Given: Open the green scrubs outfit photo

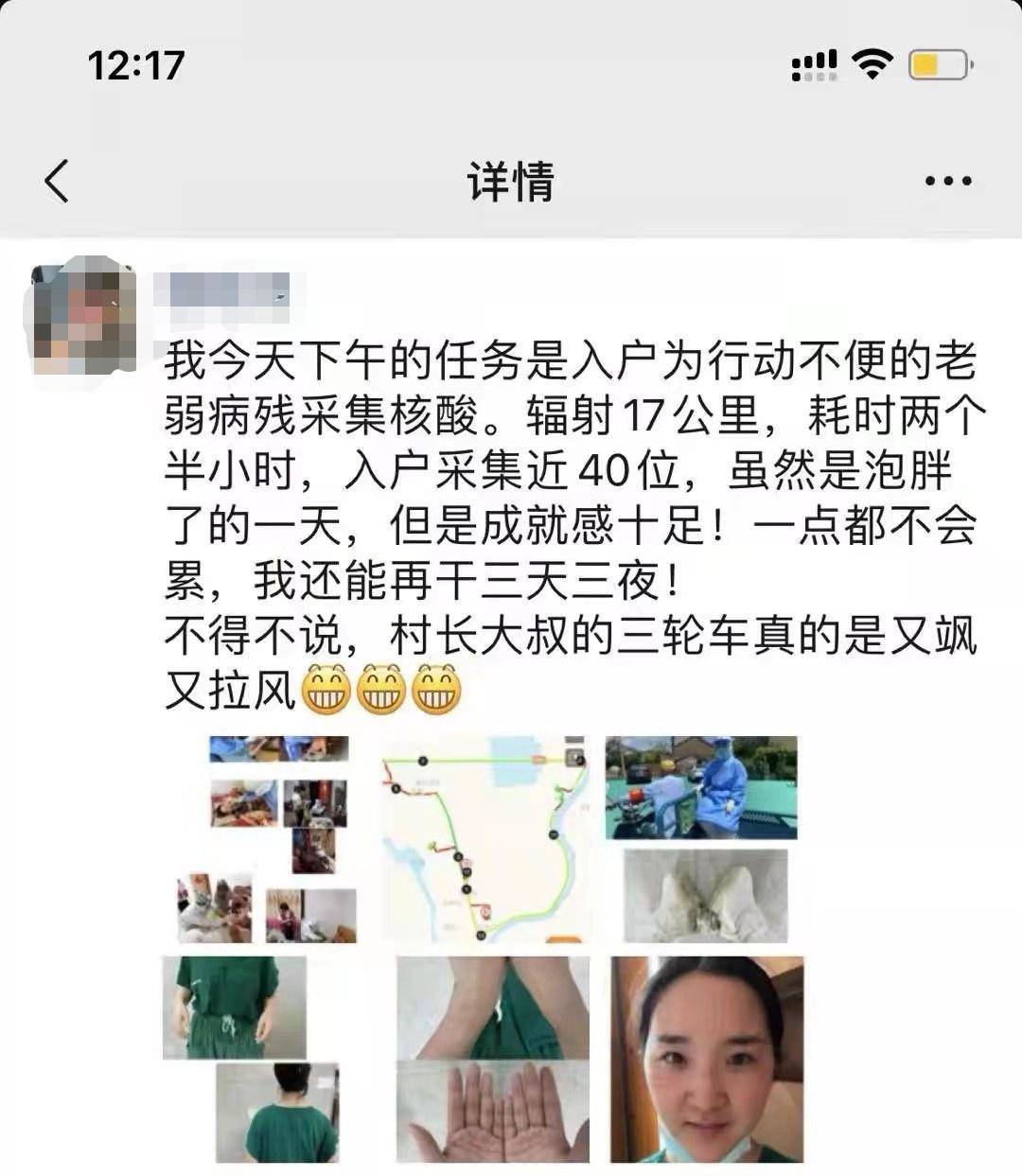Looking at the screenshot, I should pos(250,1059).
